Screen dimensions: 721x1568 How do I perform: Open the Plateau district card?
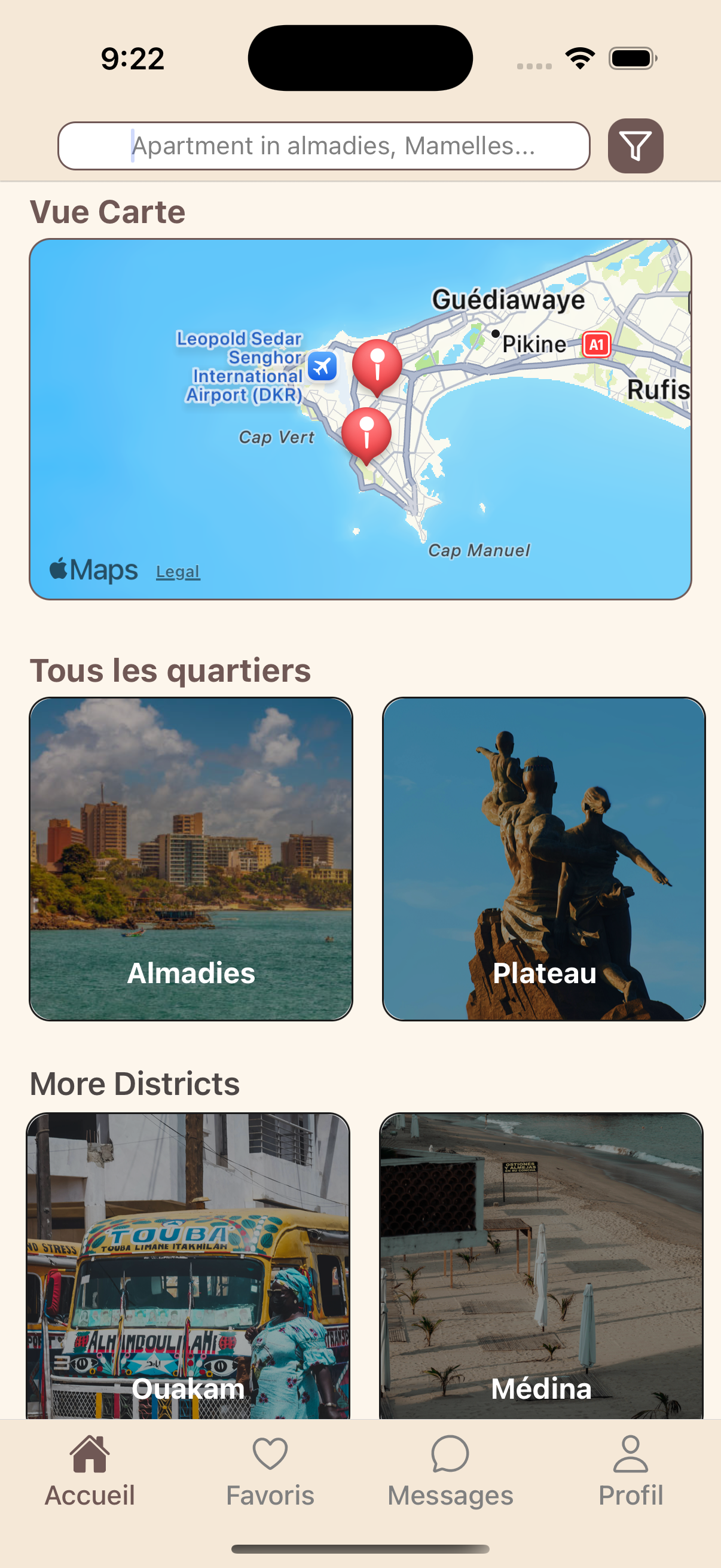543,858
